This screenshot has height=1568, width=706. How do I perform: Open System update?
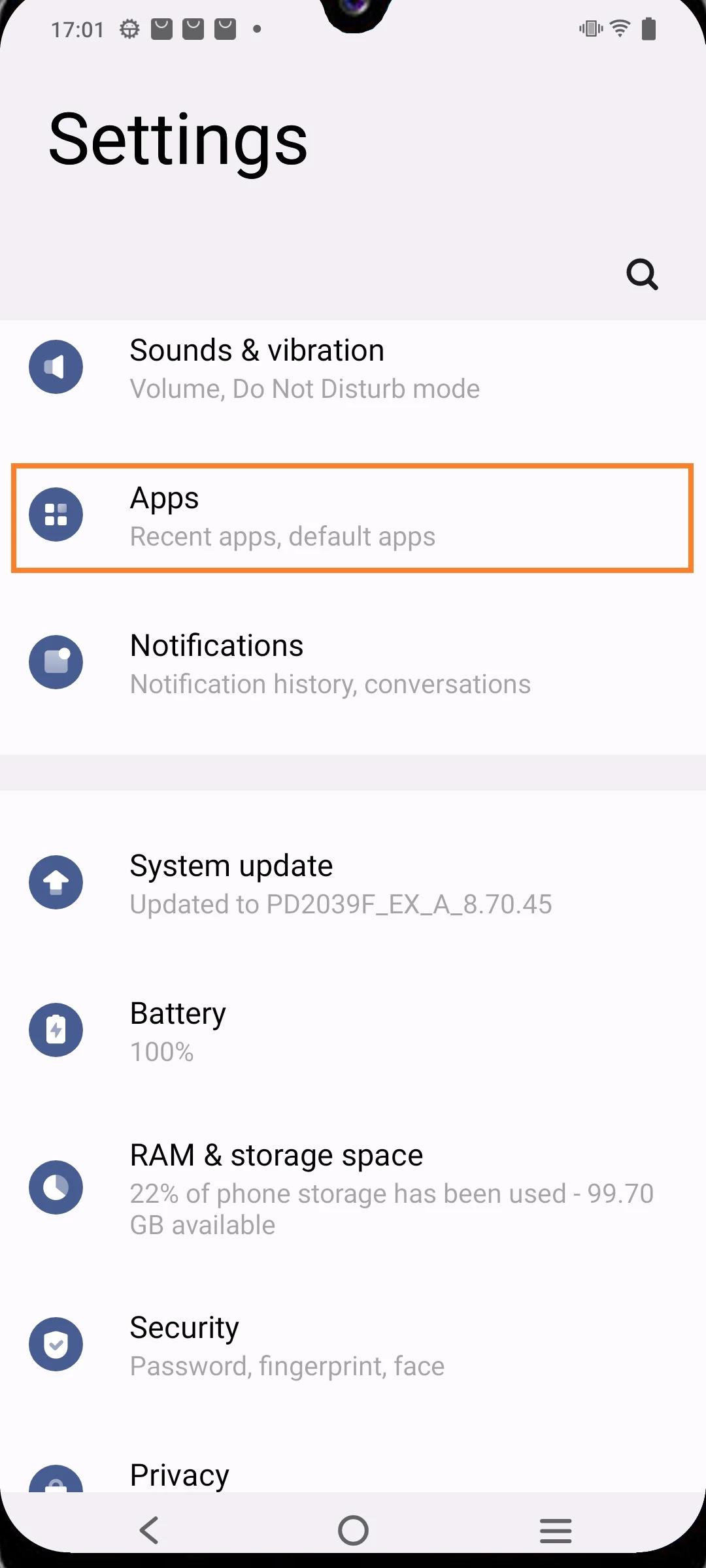tap(353, 884)
